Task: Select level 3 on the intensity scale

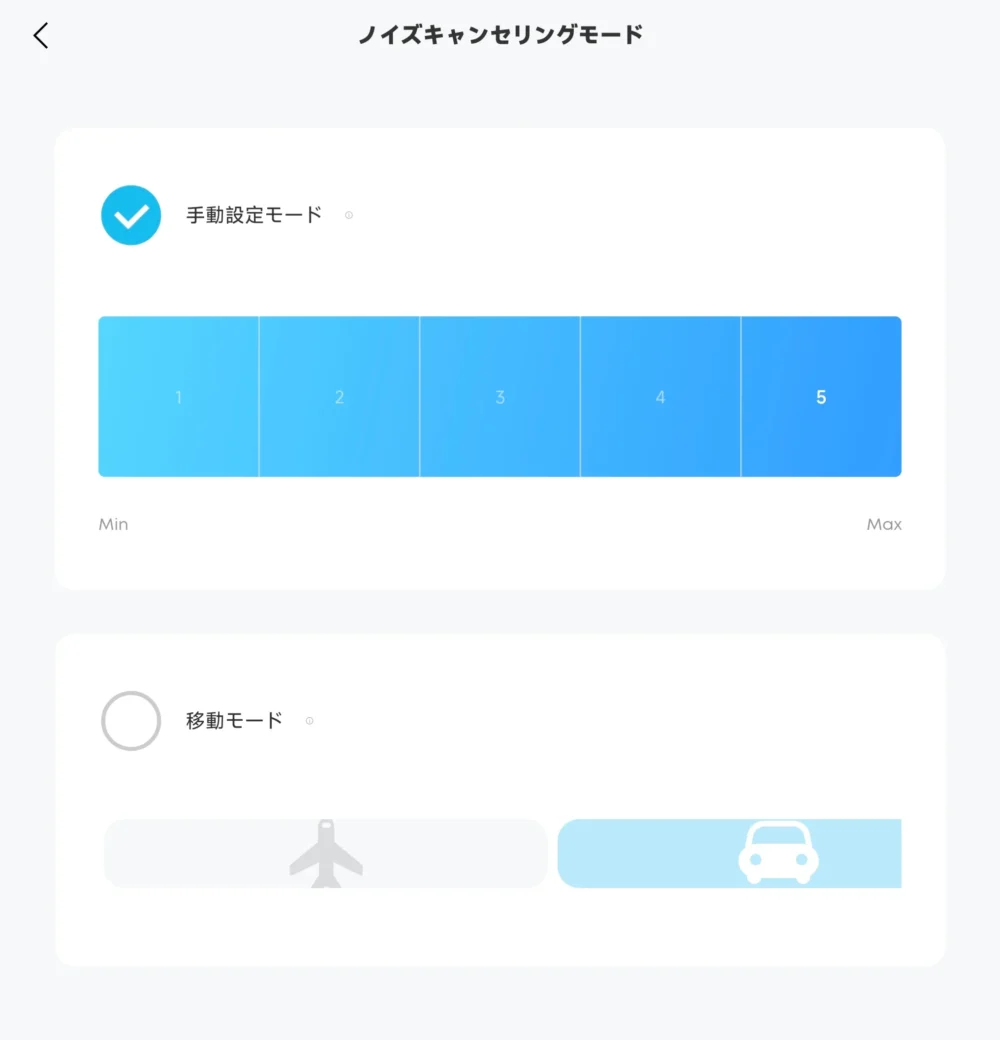Action: pyautogui.click(x=499, y=396)
